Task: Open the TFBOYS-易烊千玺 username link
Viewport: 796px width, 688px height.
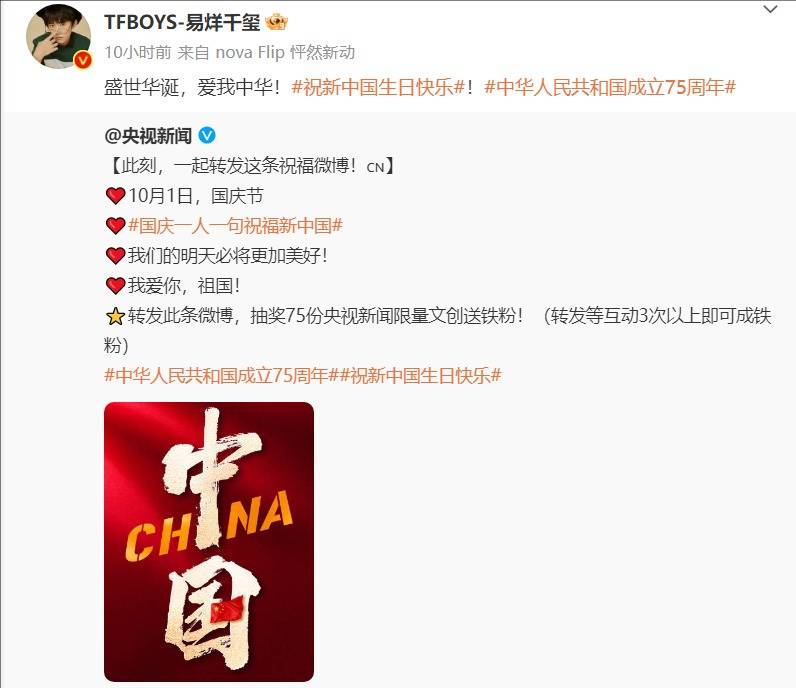Action: tap(182, 24)
